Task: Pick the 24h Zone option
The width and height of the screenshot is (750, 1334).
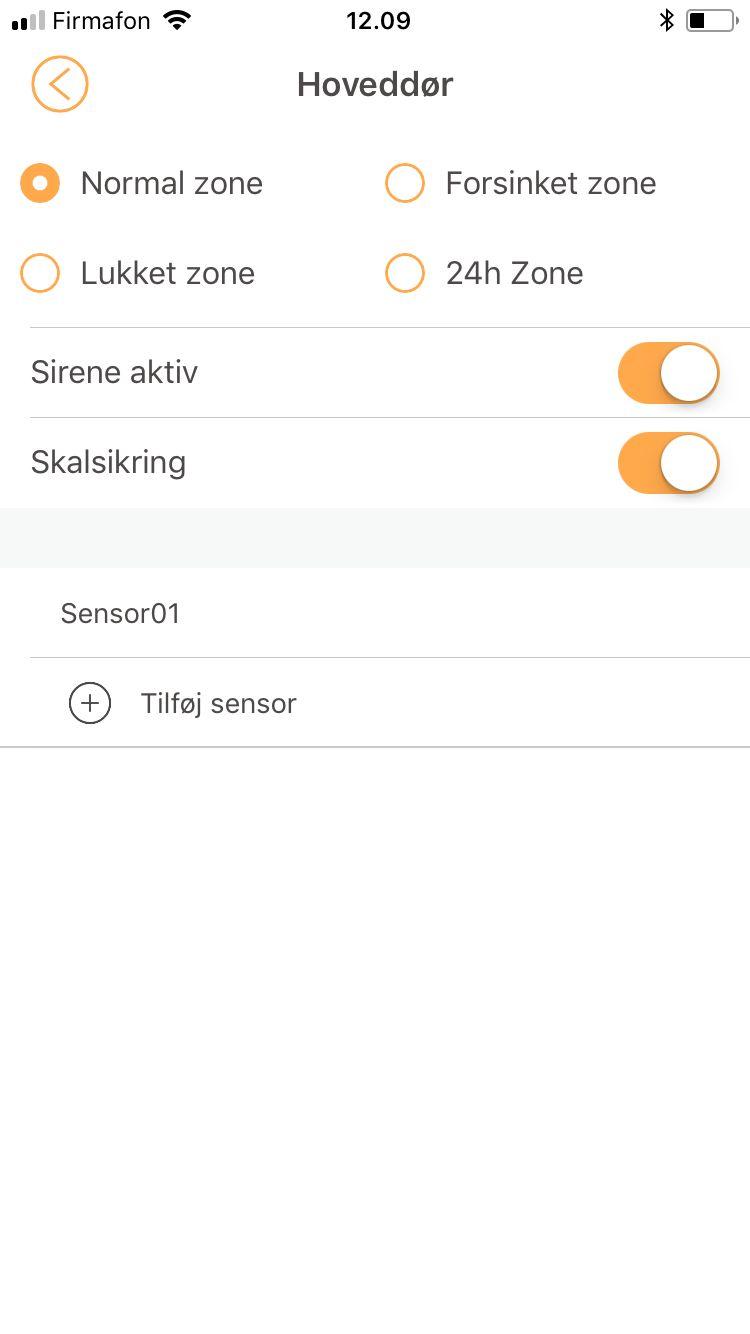Action: click(x=405, y=273)
